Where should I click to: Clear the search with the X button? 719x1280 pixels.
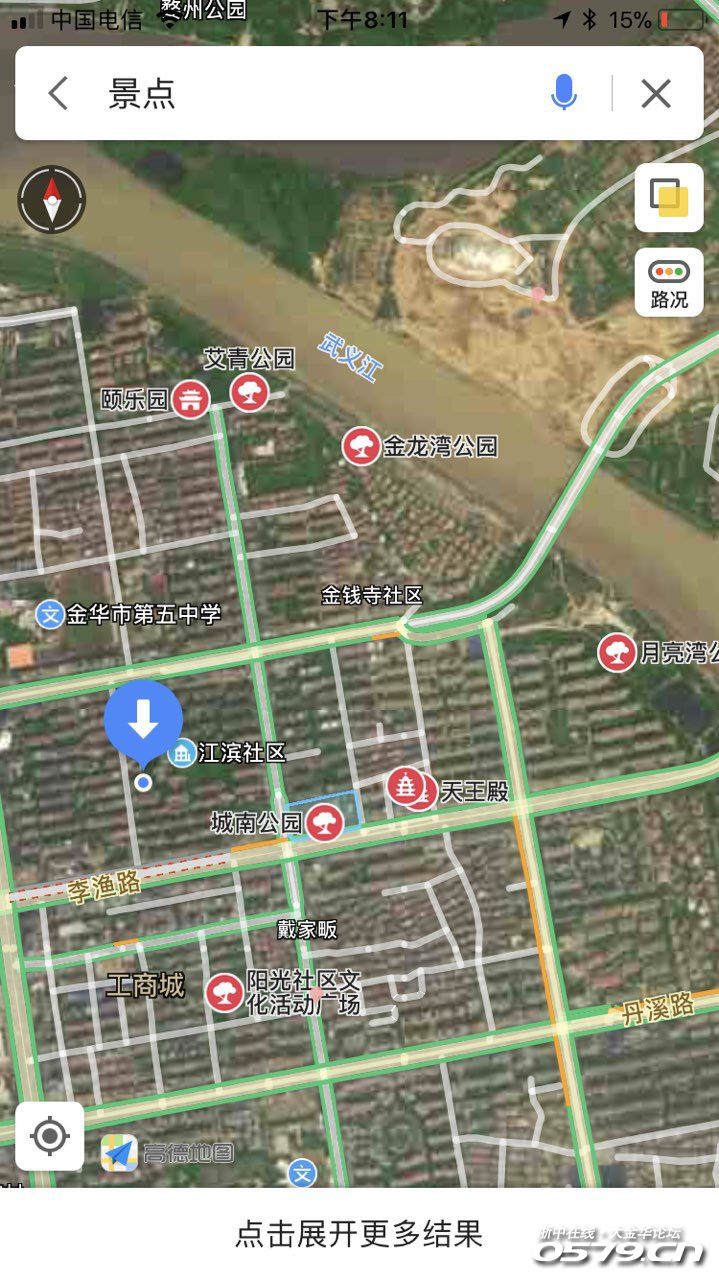(x=656, y=94)
